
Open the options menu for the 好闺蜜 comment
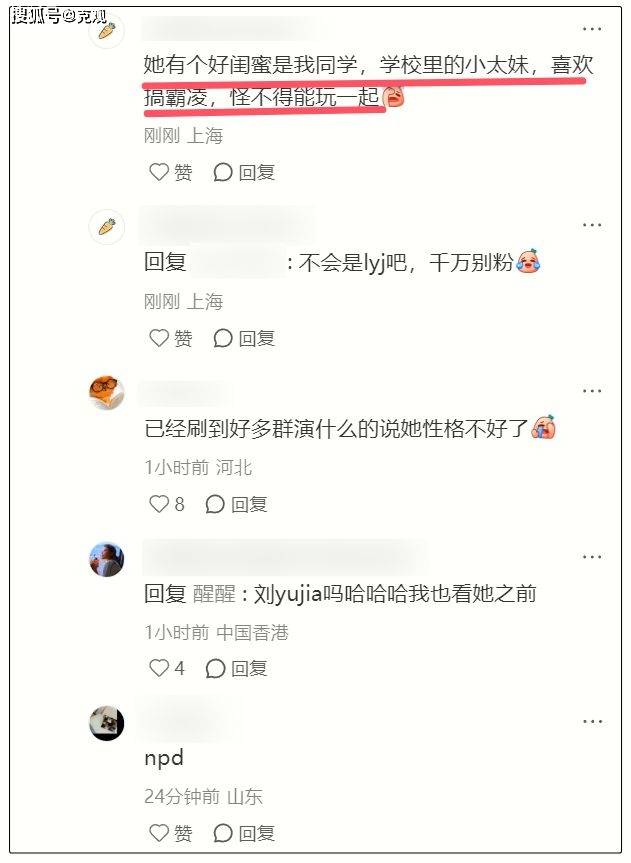(x=592, y=31)
